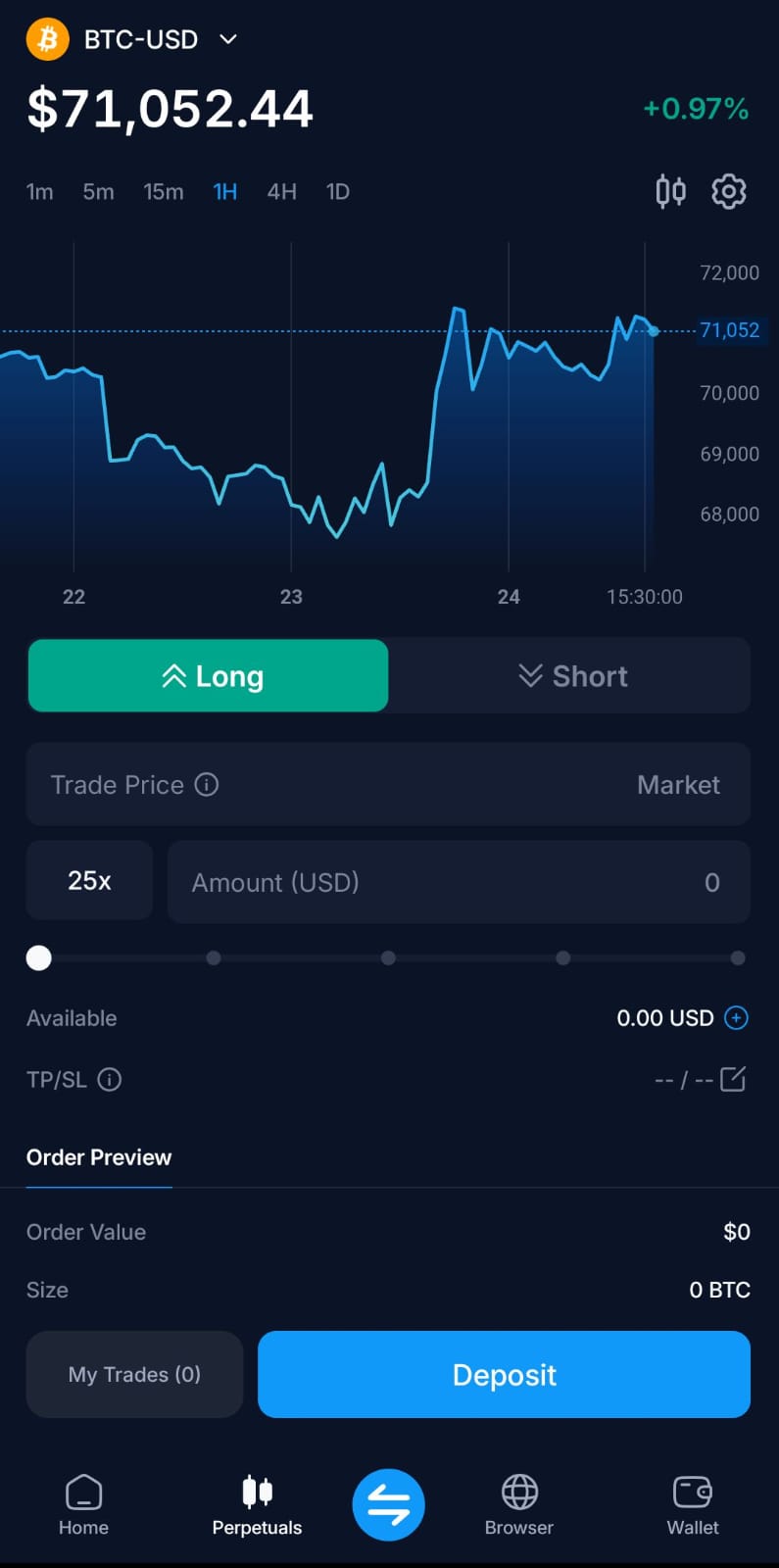Image resolution: width=779 pixels, height=1568 pixels.
Task: Tap the plus icon beside available balance
Action: [x=736, y=1018]
